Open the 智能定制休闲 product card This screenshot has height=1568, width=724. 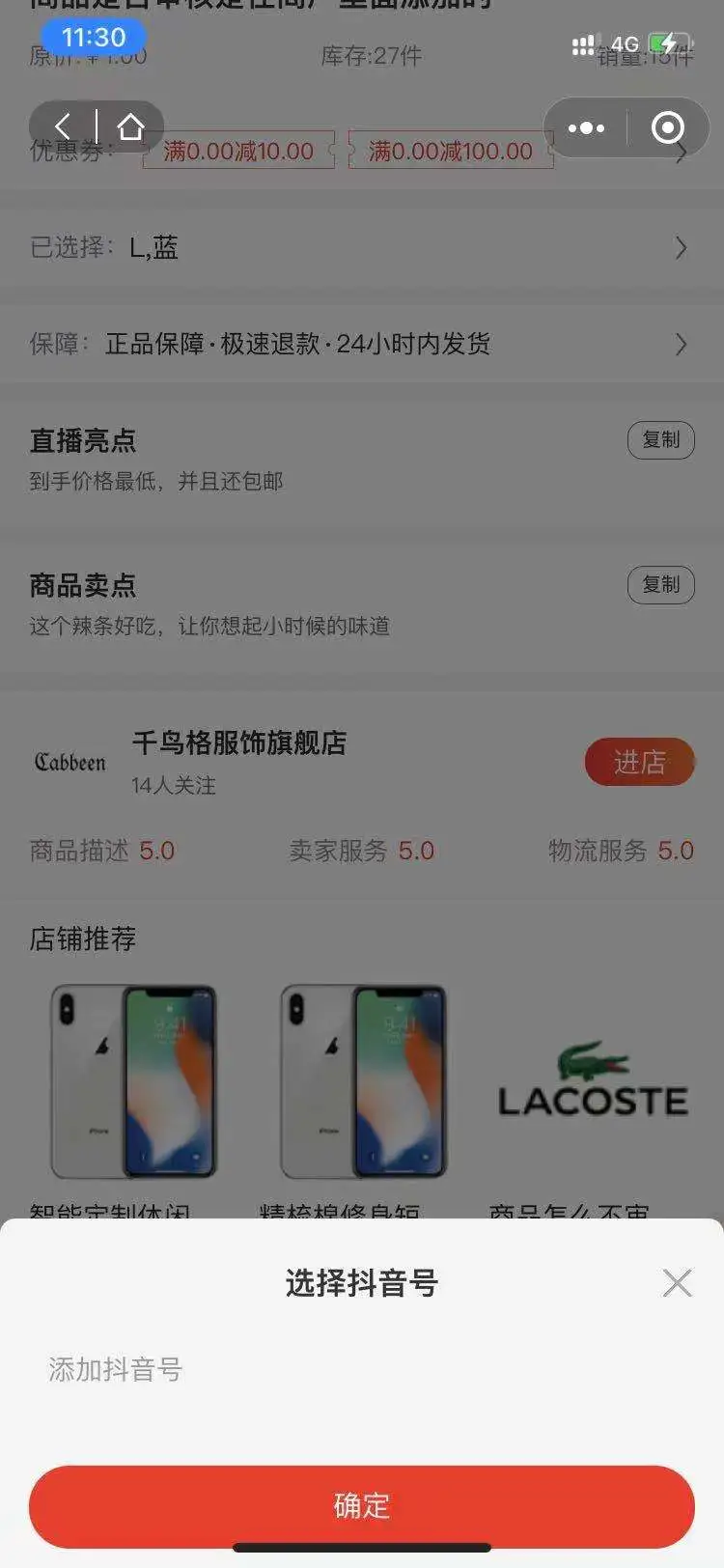(x=133, y=1082)
